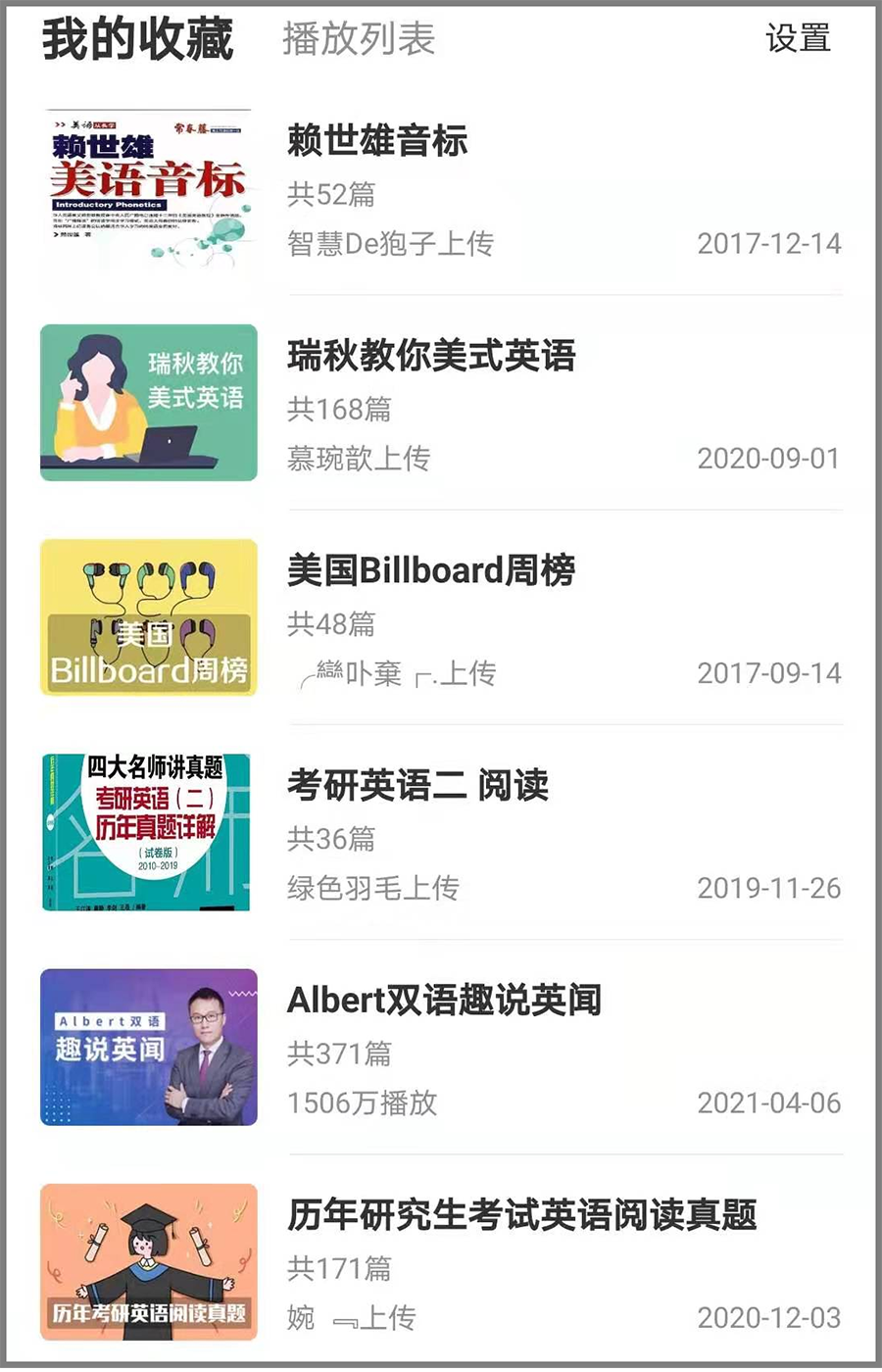
Task: Open the 美国Billboard周榜 playlist
Action: click(x=431, y=571)
